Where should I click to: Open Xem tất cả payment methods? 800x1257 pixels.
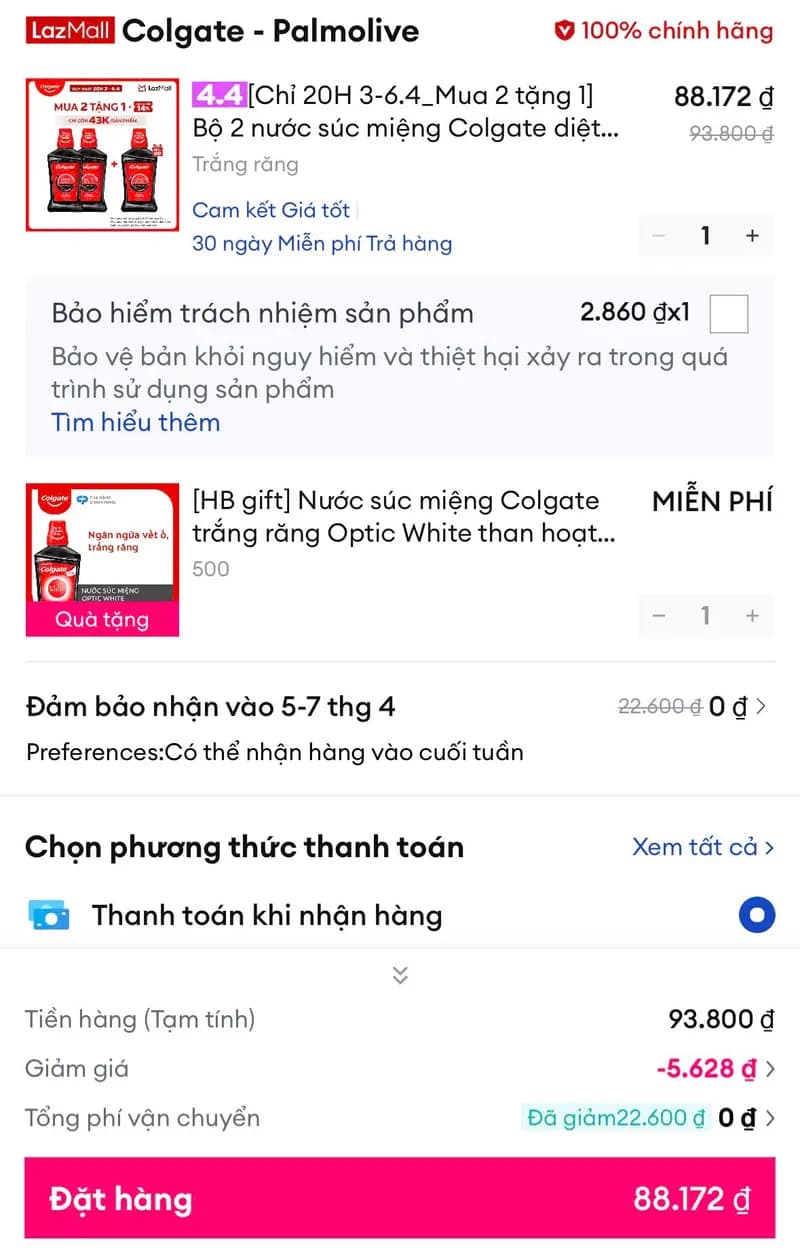point(702,847)
